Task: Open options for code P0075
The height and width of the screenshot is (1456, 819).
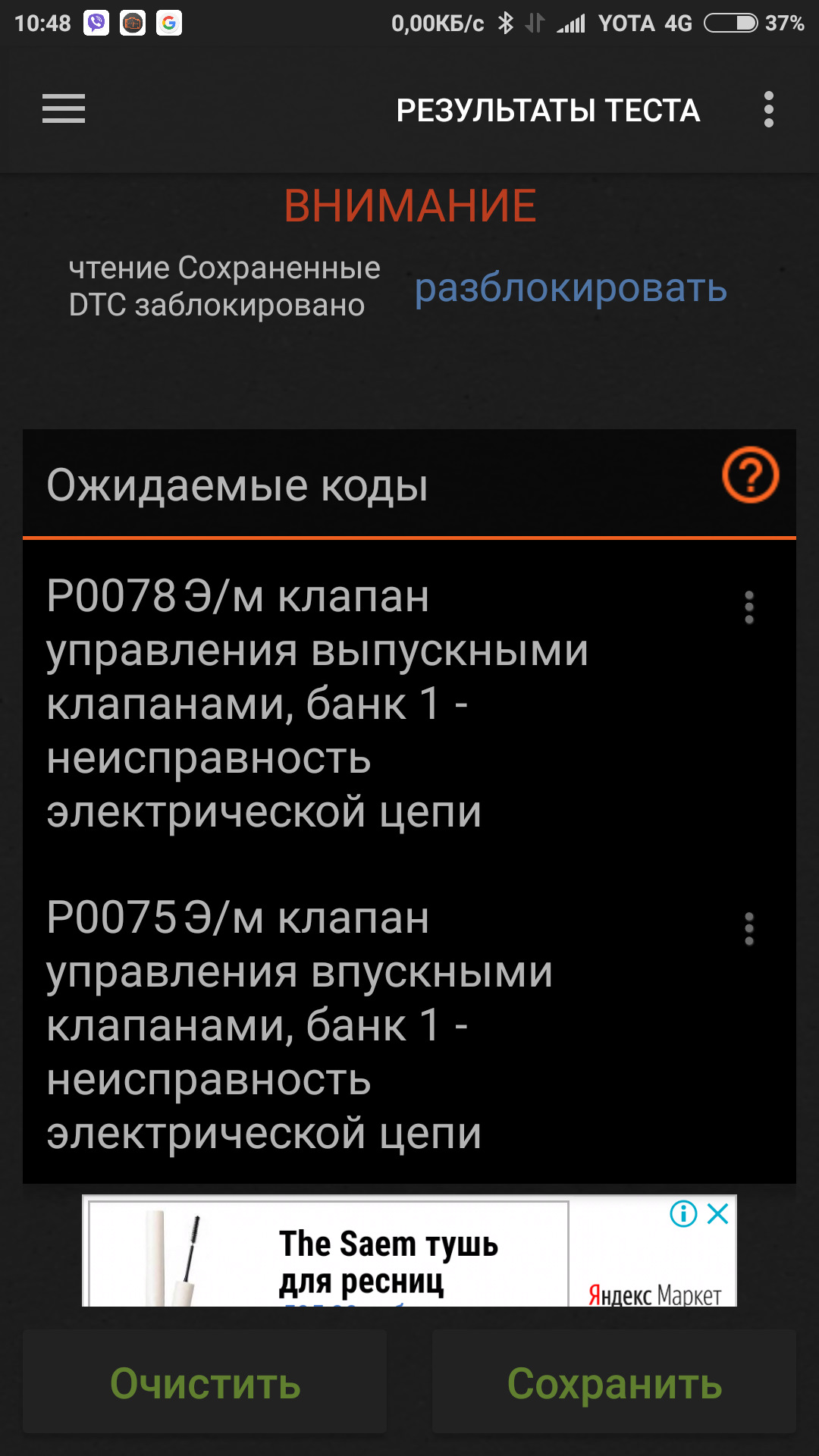Action: tap(749, 929)
